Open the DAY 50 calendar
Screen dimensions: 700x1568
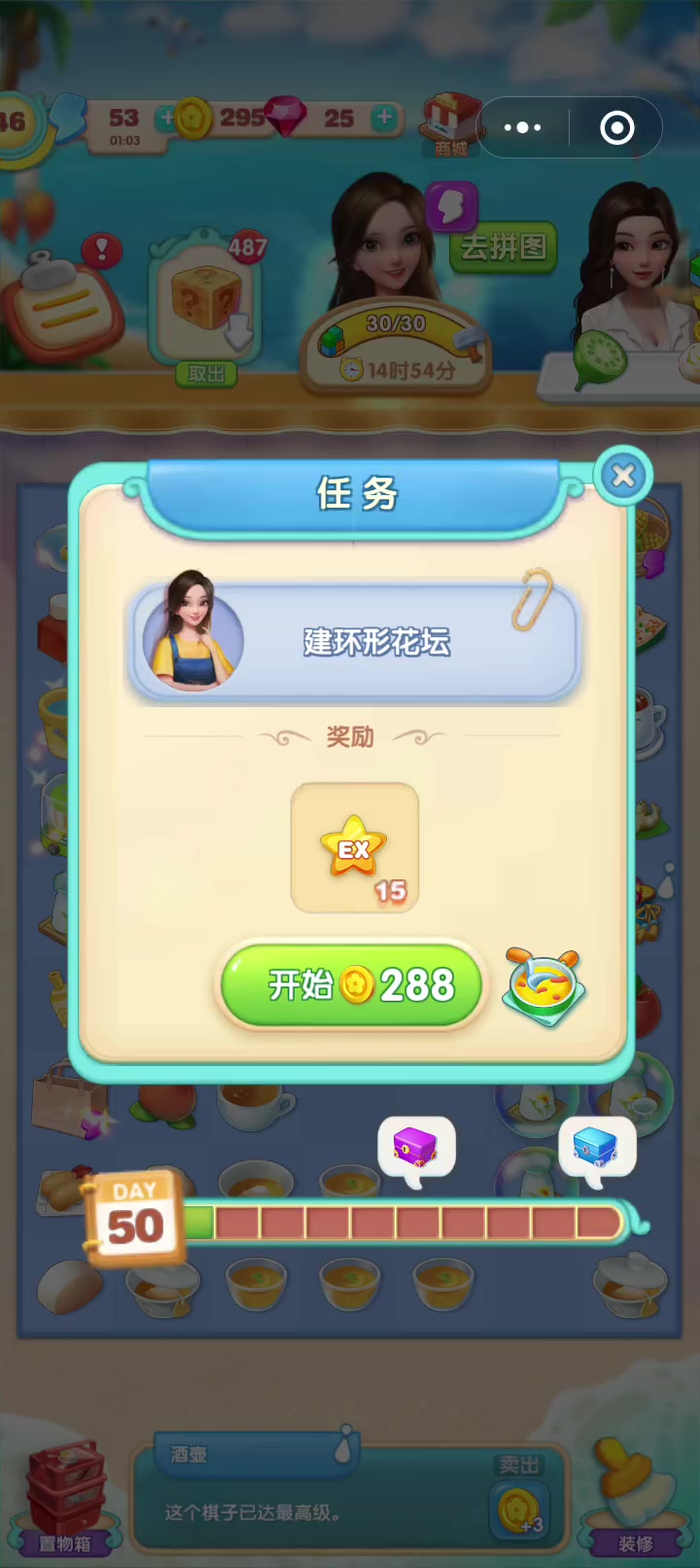pos(135,1218)
